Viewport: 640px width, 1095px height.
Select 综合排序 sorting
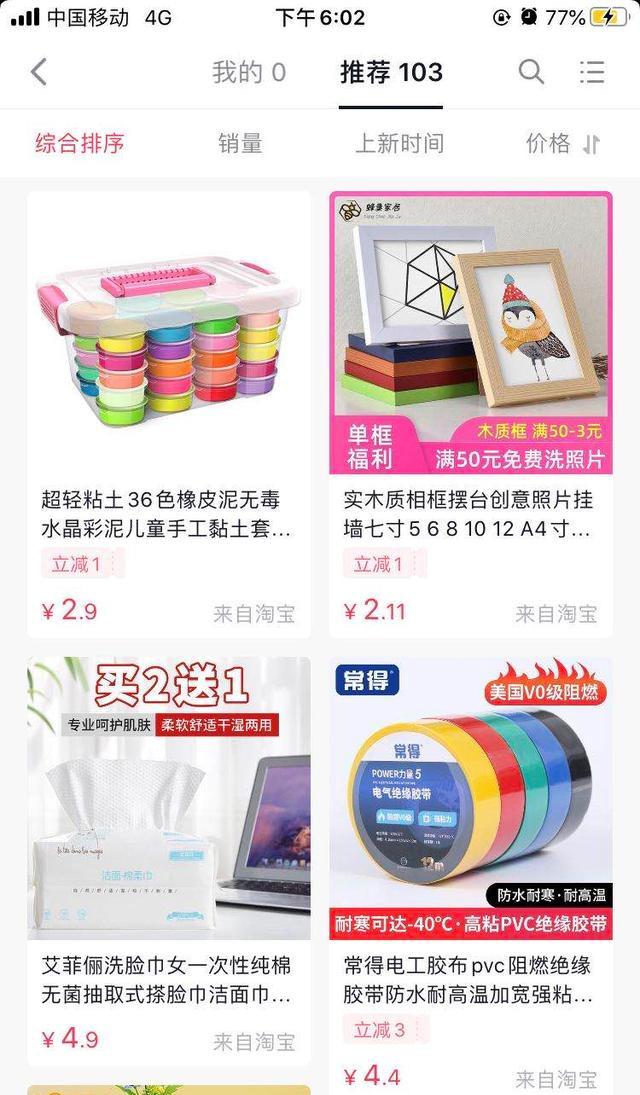pos(80,143)
